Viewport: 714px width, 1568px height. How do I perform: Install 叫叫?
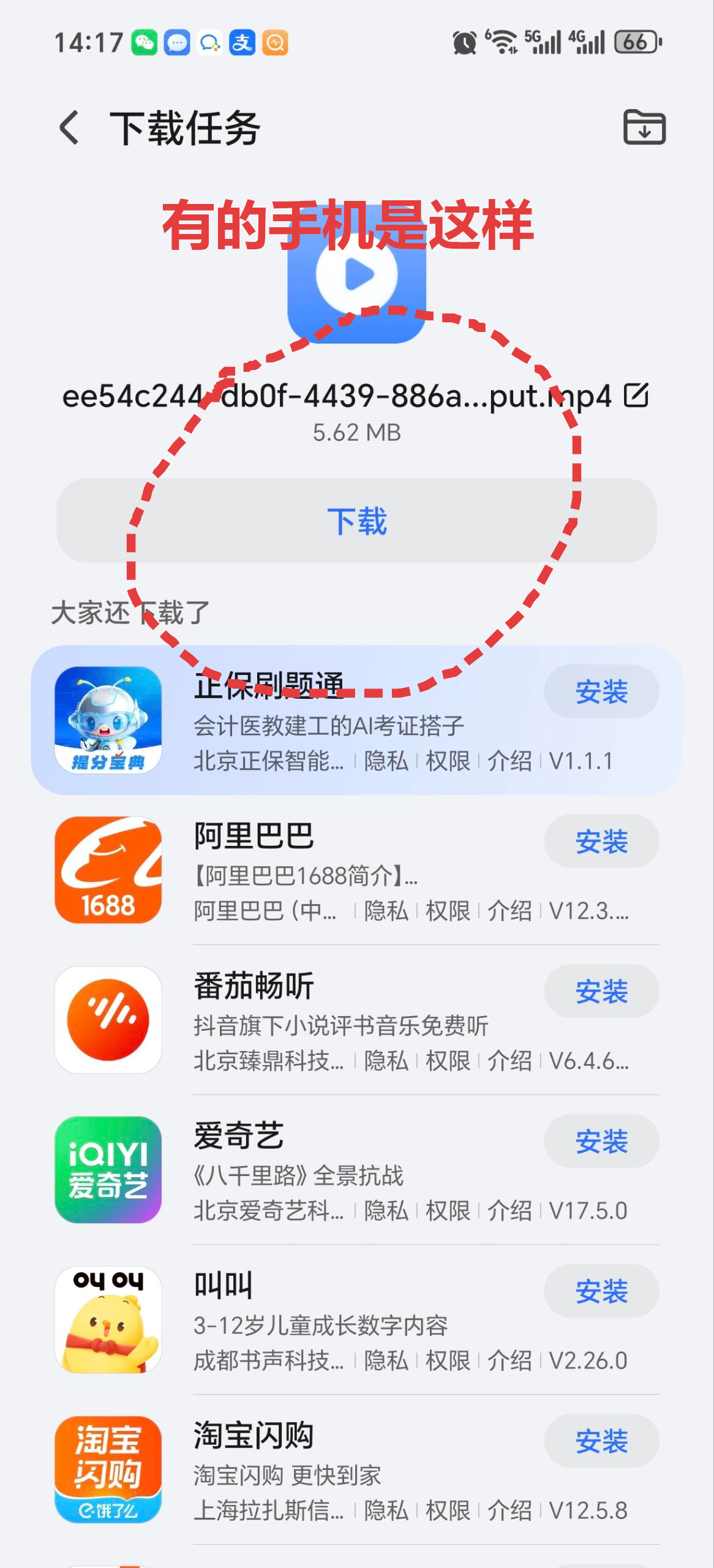(x=601, y=1291)
